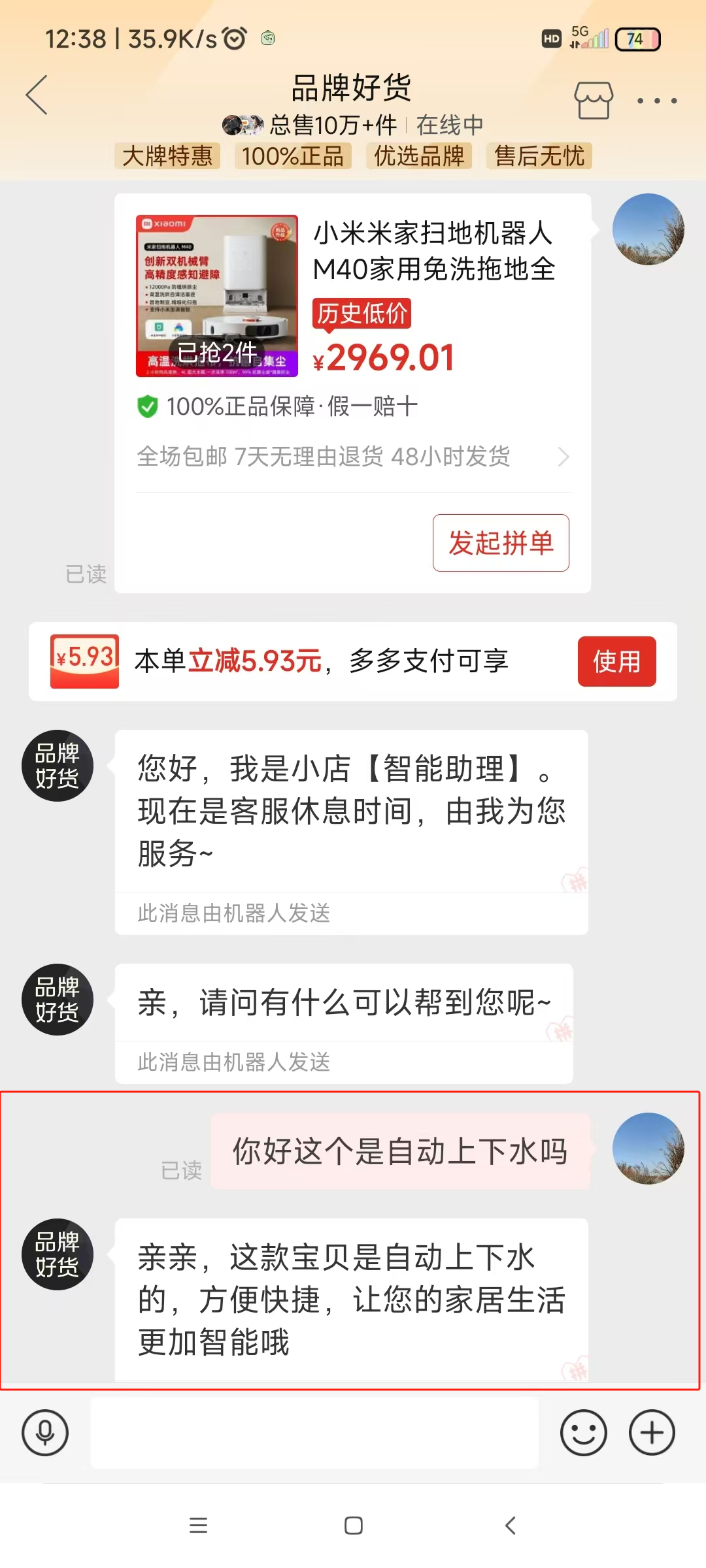Image resolution: width=706 pixels, height=1568 pixels.
Task: Go back using the header arrow
Action: coord(37,95)
